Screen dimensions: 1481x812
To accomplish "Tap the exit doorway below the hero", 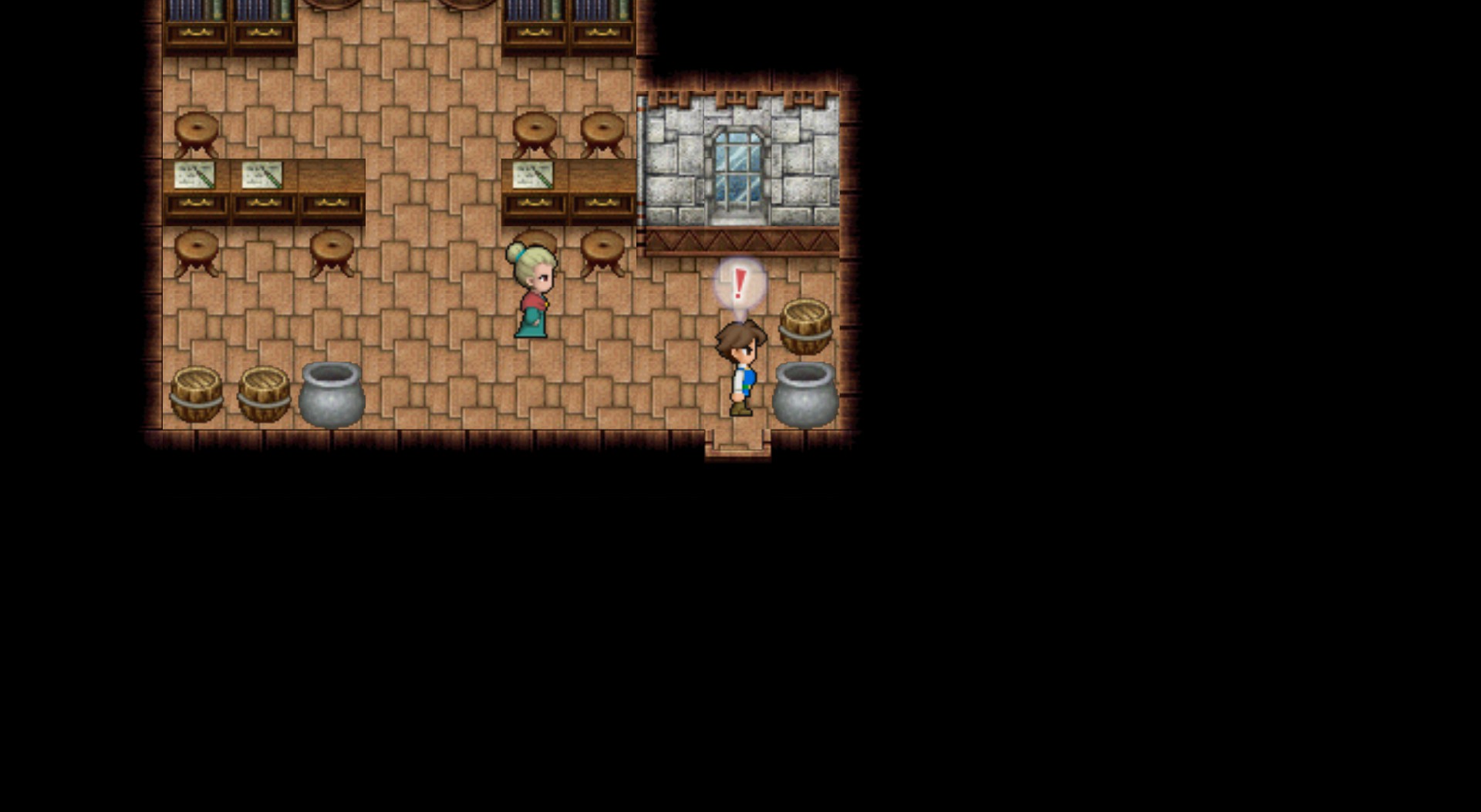I will click(x=737, y=443).
